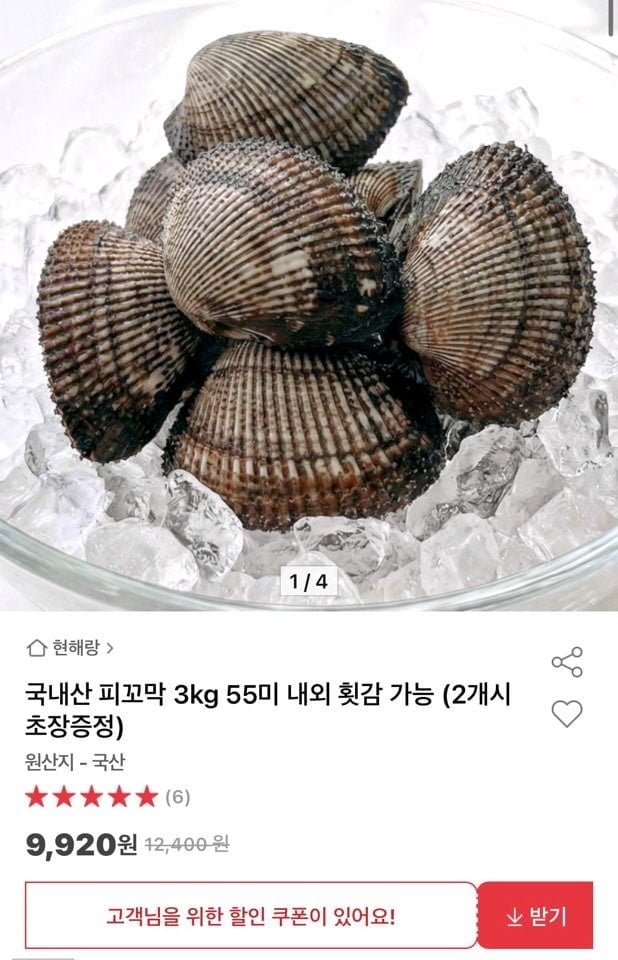
Task: View the 6 star-rating reviews
Action: point(107,797)
